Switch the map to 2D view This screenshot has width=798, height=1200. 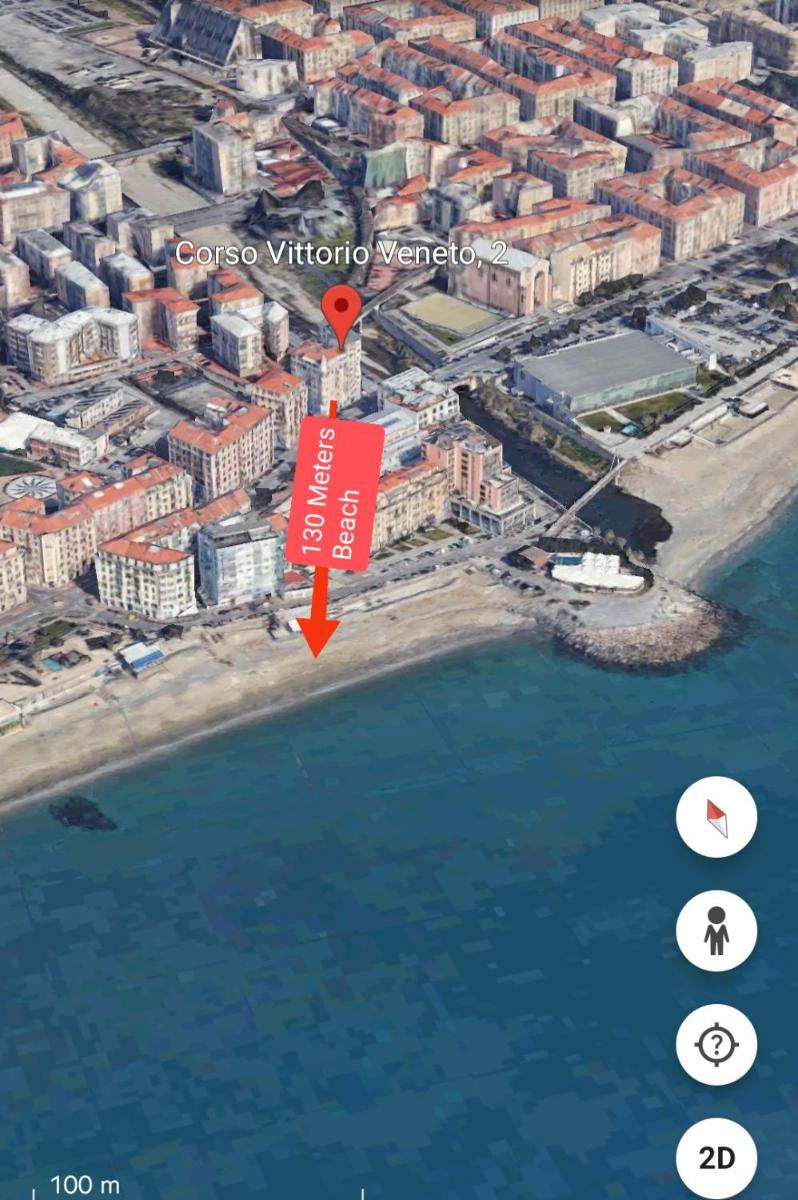[x=716, y=1157]
